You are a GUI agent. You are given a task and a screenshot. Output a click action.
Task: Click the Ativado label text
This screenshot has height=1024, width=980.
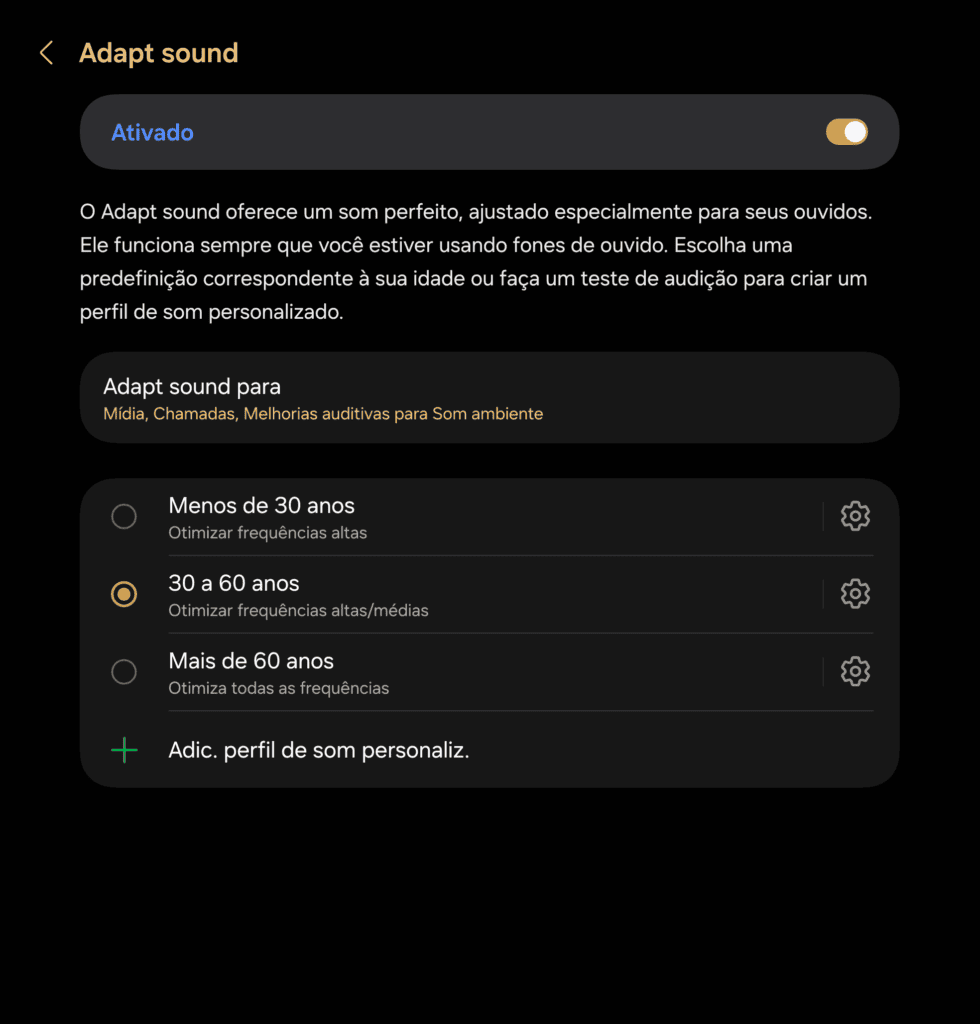click(x=152, y=131)
